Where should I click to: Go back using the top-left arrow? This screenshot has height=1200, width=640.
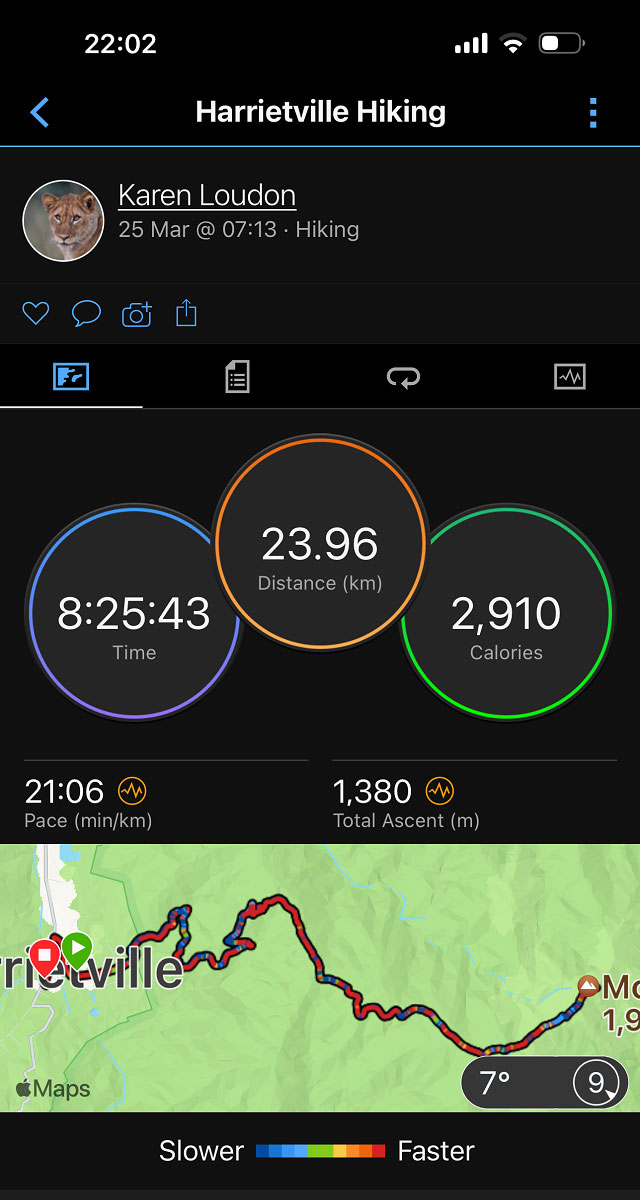40,112
